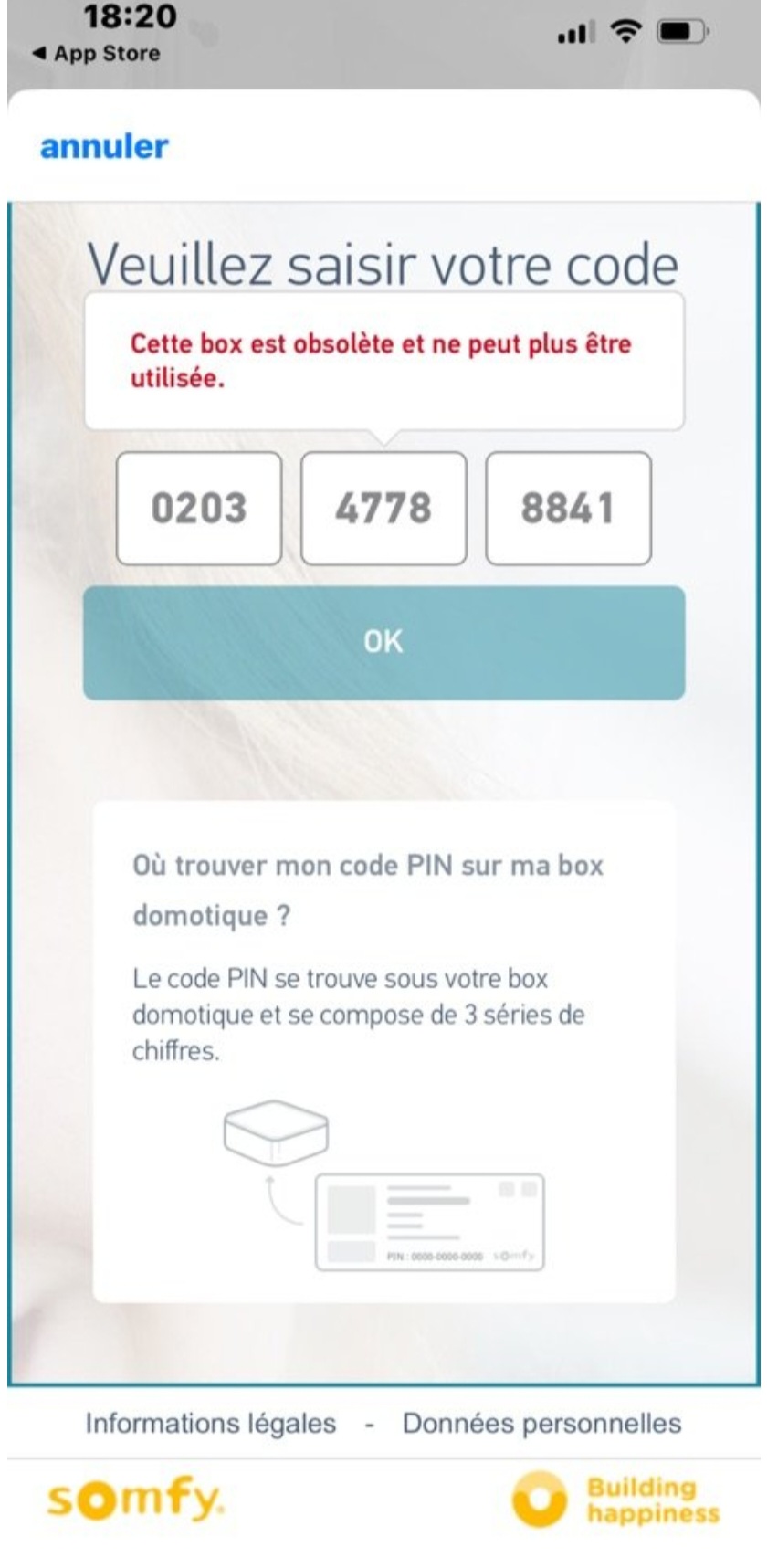Edit the first PIN field 0203
Viewport: 767px width, 1568px height.
(x=199, y=508)
